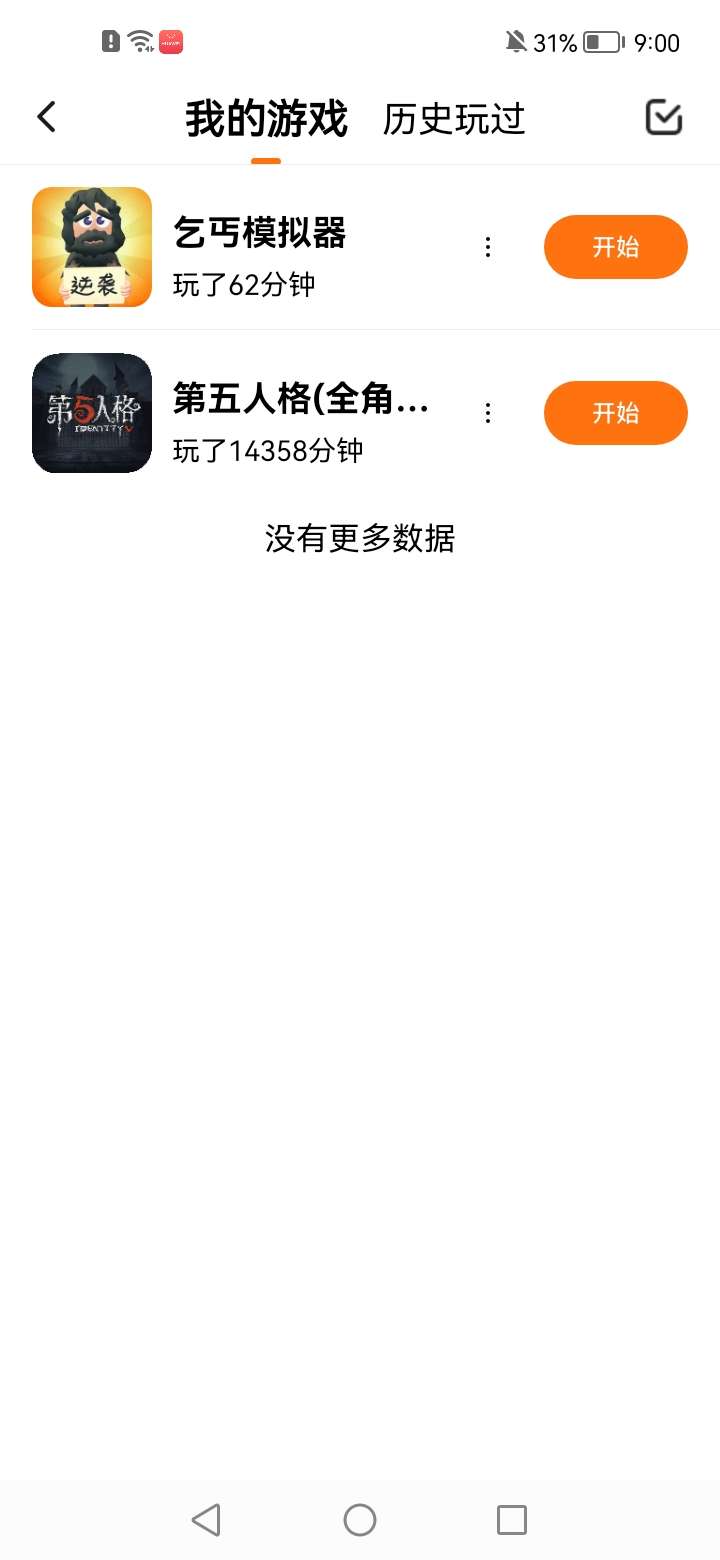720x1560 pixels.
Task: Tap the system home button
Action: (x=360, y=1520)
